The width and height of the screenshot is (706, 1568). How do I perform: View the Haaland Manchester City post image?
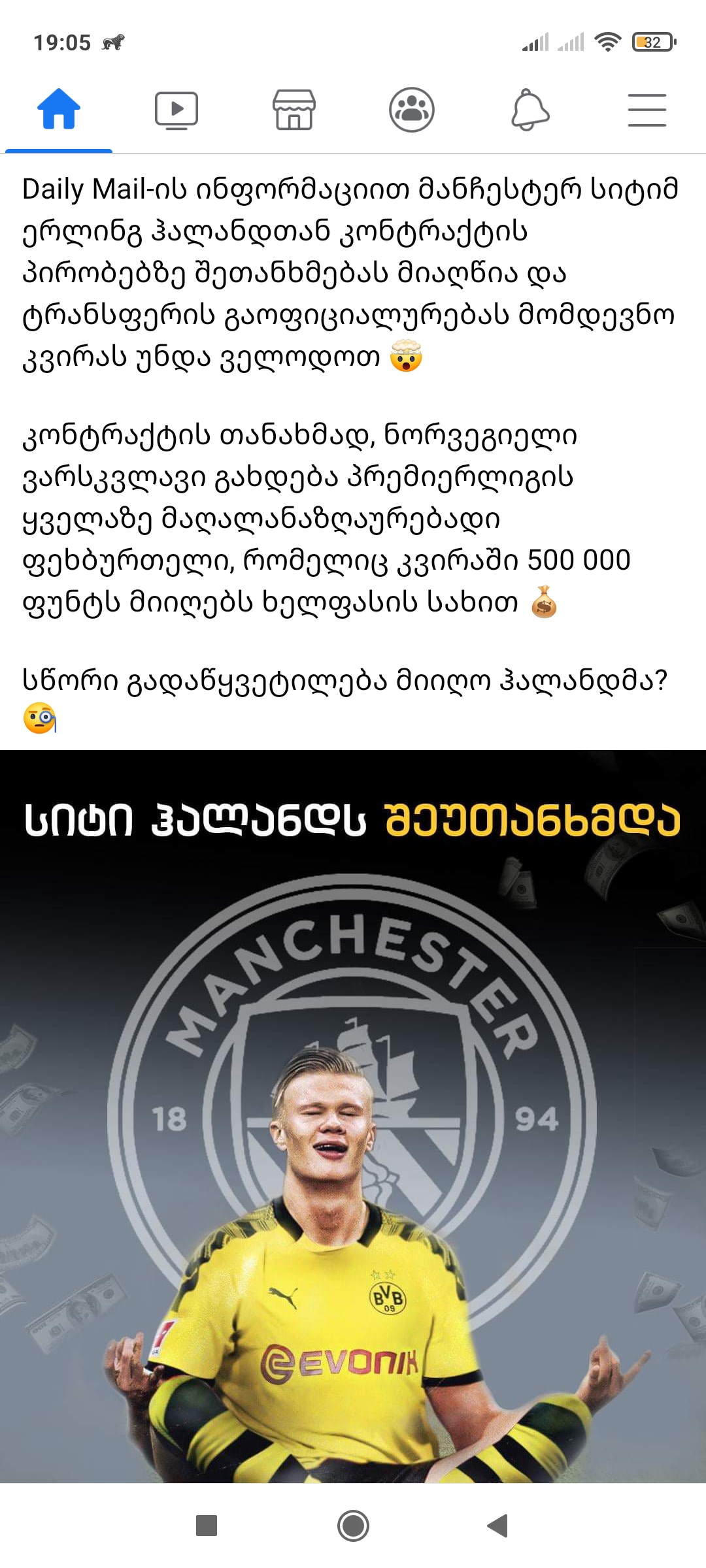point(353,1117)
